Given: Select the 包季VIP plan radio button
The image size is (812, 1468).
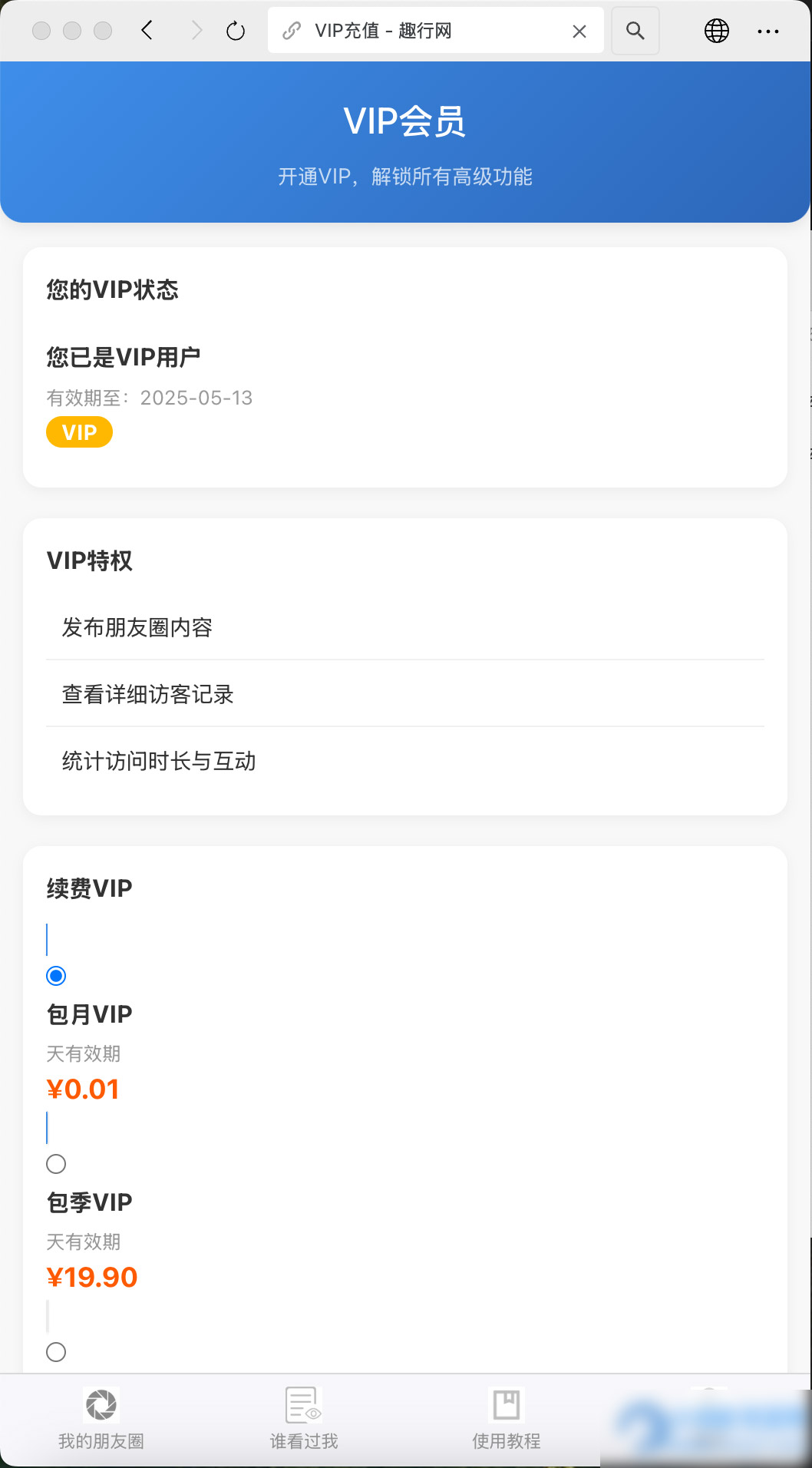Looking at the screenshot, I should tap(56, 1164).
